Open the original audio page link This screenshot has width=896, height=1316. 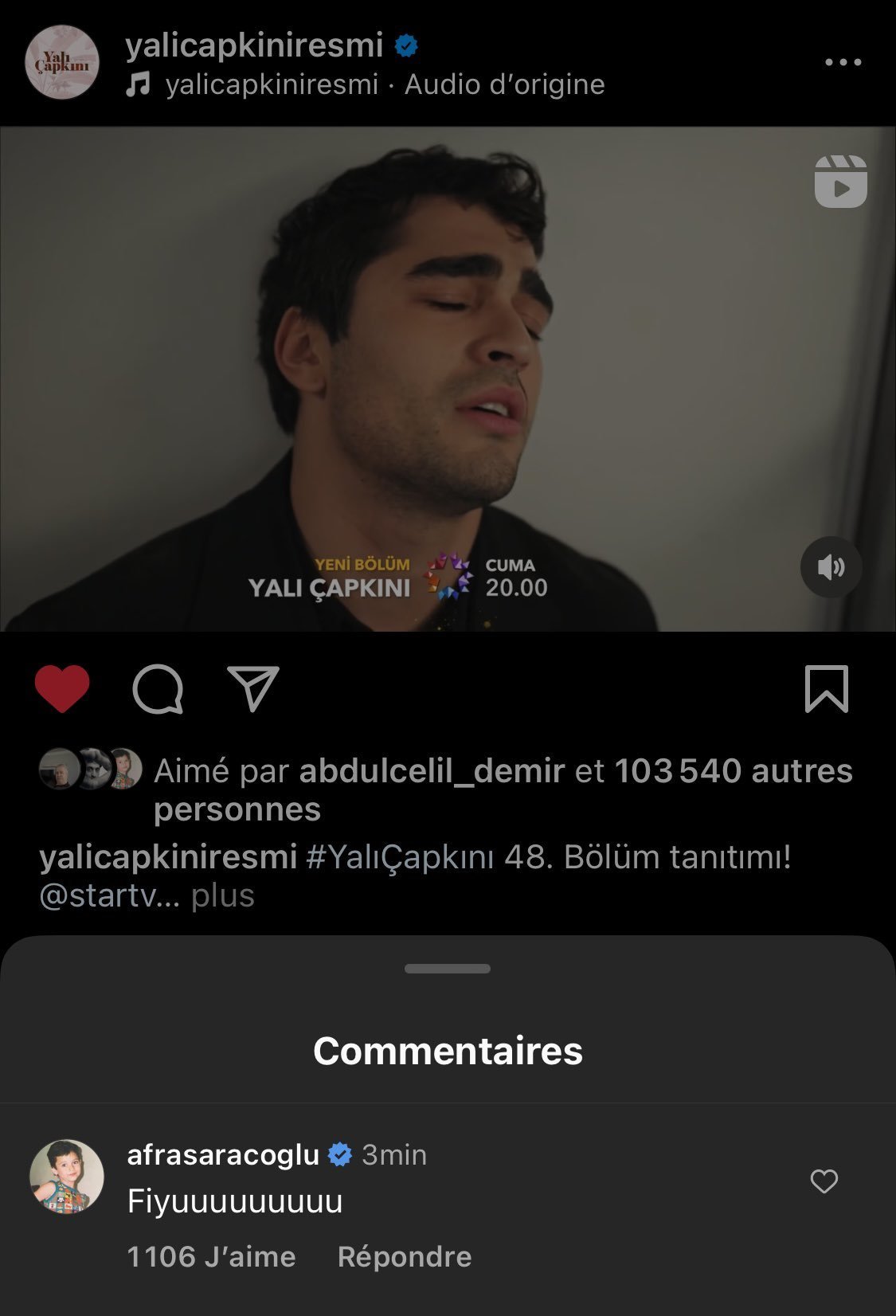click(x=385, y=84)
